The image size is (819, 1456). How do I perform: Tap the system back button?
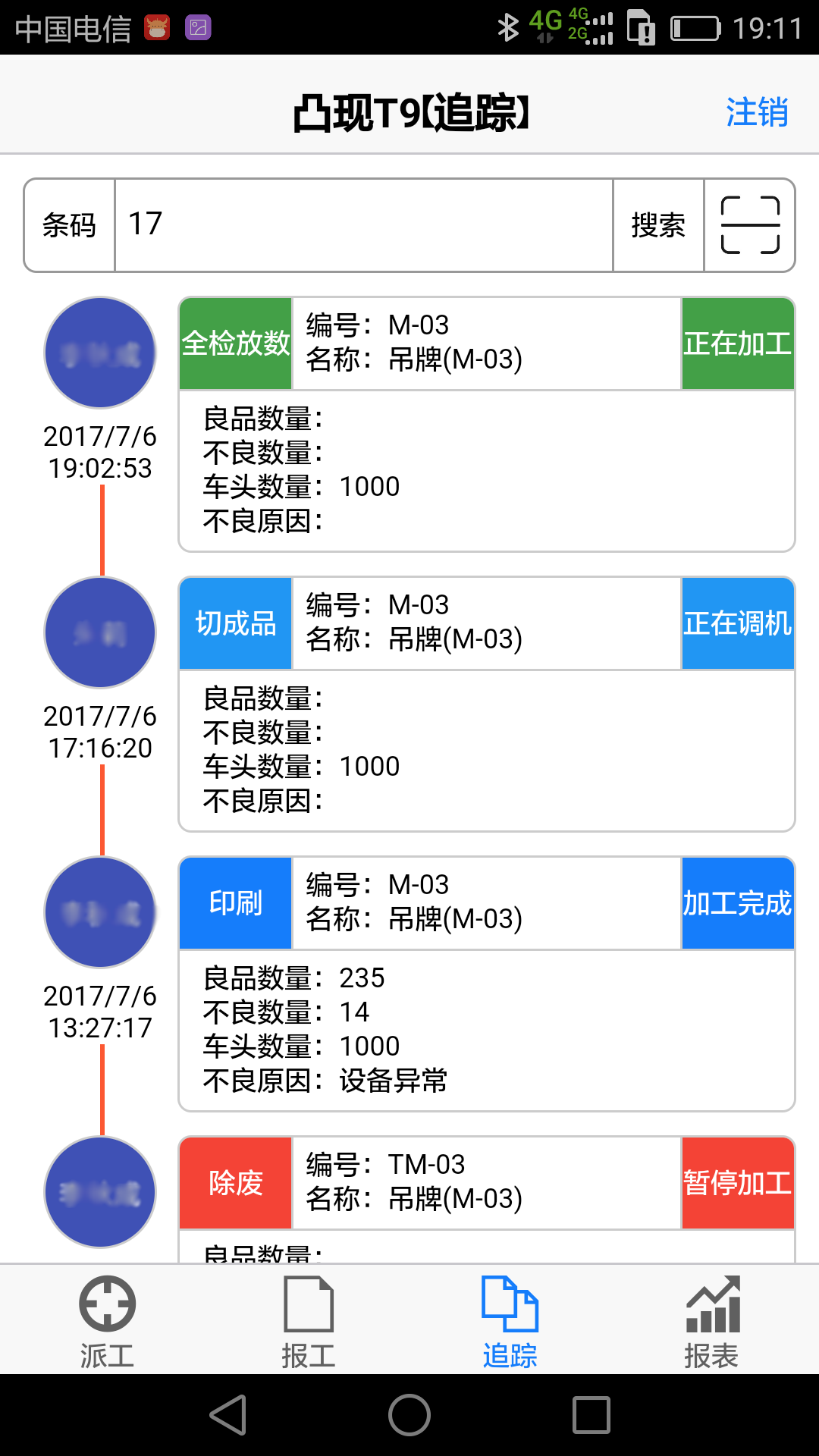[228, 1415]
